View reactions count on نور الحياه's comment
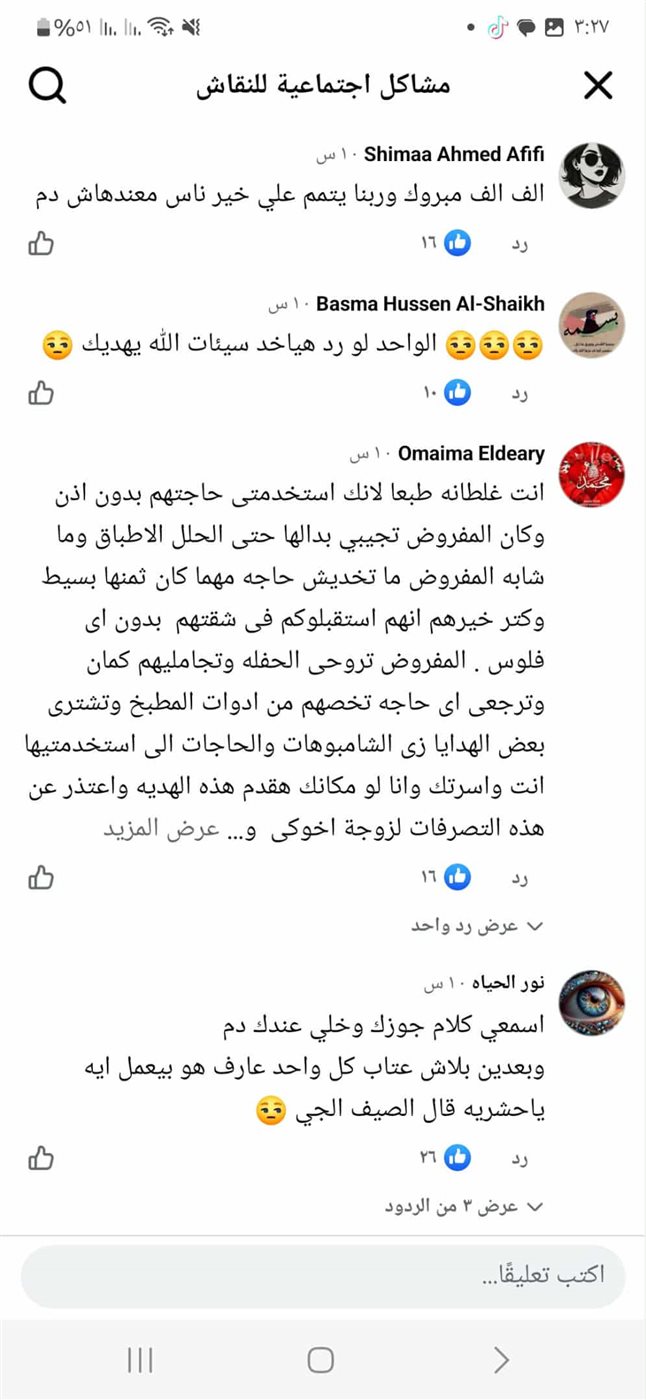 (x=445, y=1159)
